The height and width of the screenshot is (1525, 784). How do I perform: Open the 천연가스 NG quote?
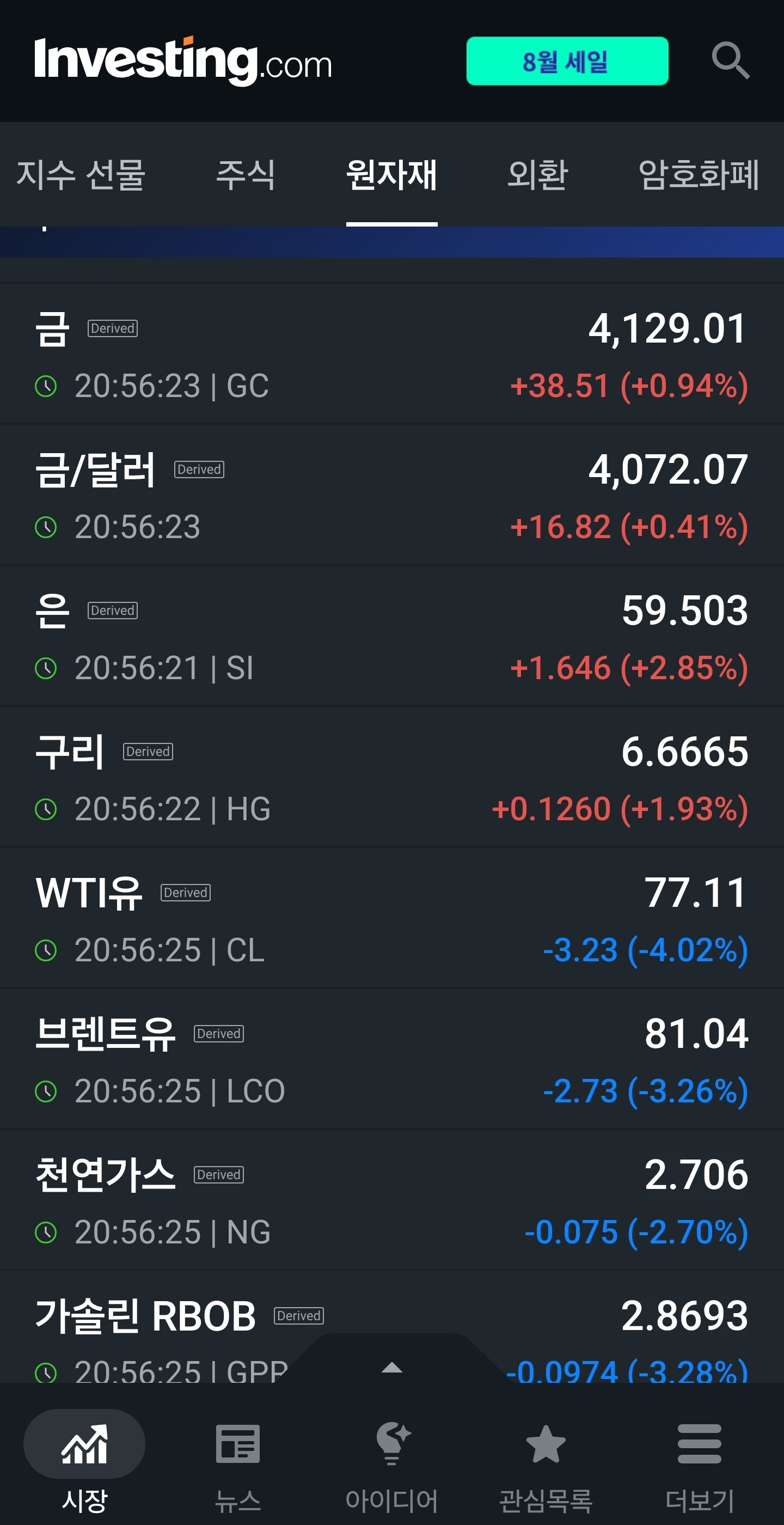(x=391, y=1200)
